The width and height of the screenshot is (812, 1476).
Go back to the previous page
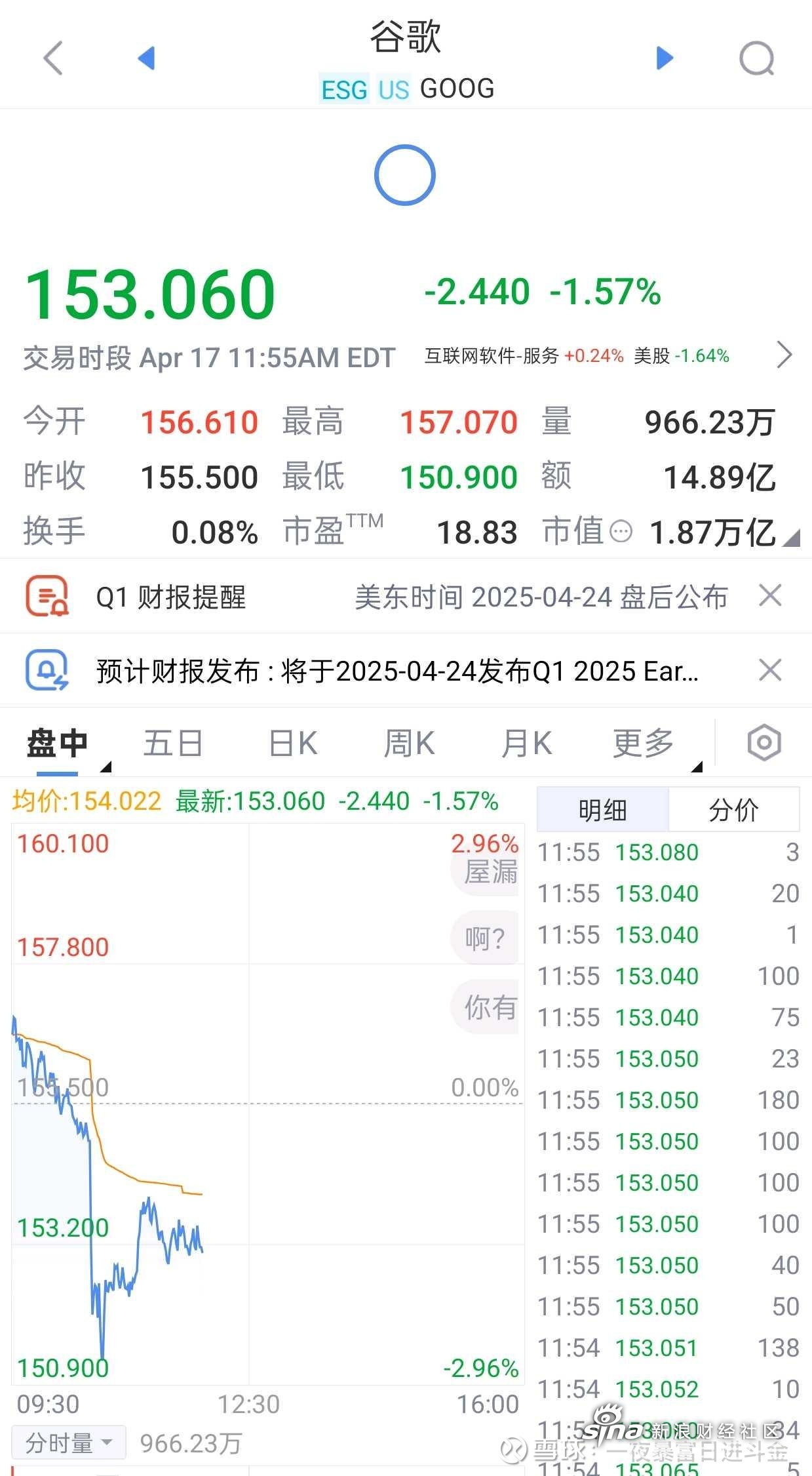coord(53,58)
